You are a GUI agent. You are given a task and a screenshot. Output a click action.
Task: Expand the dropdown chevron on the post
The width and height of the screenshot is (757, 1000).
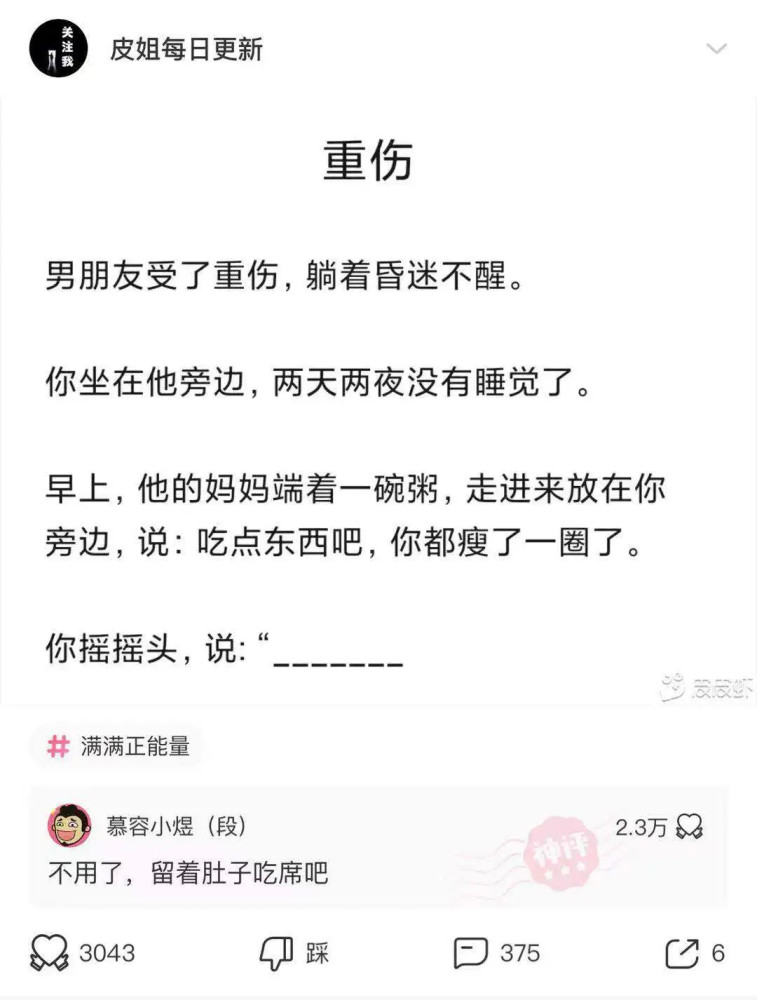coord(716,49)
